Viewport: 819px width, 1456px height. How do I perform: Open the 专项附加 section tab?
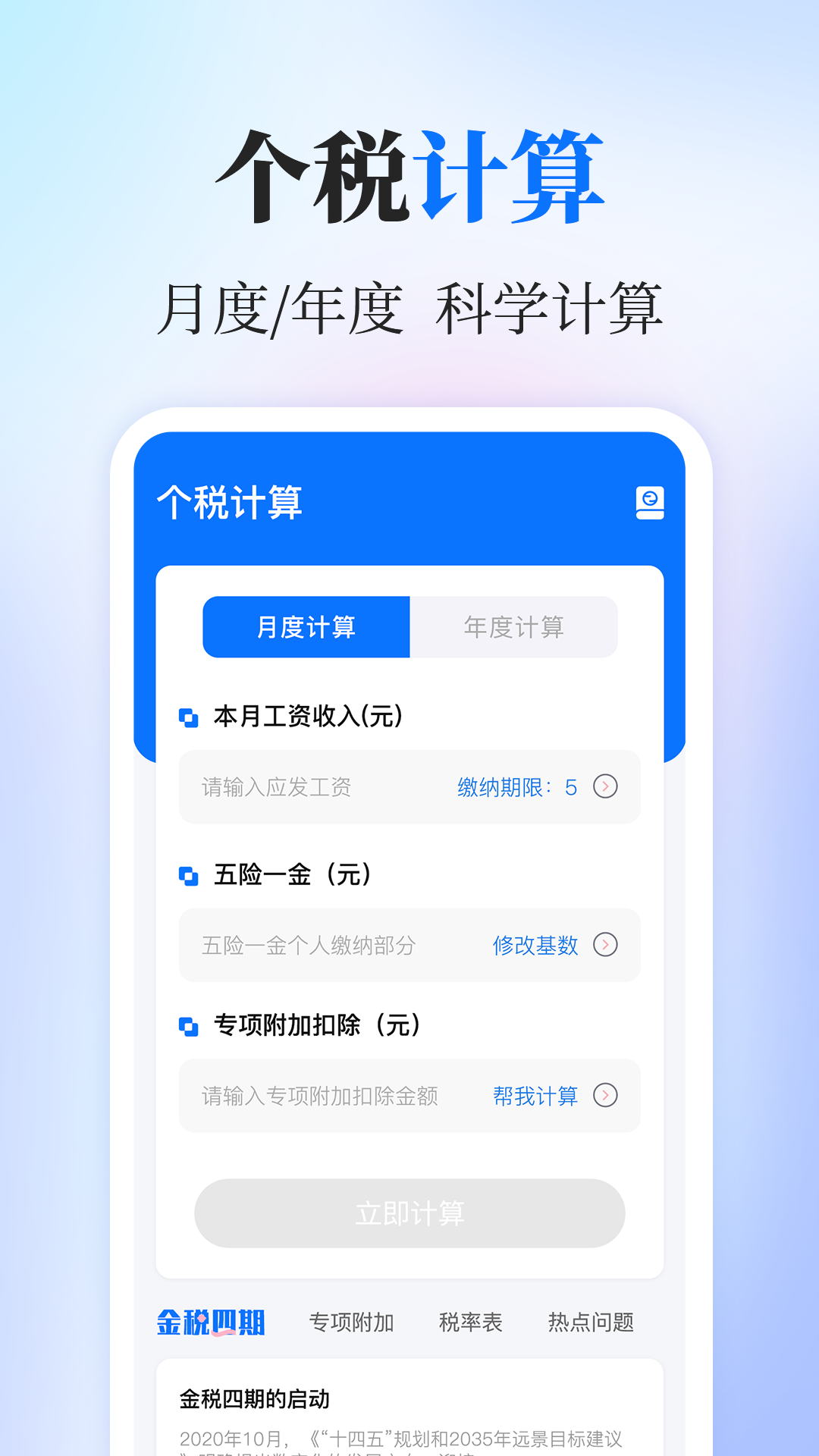click(352, 1322)
